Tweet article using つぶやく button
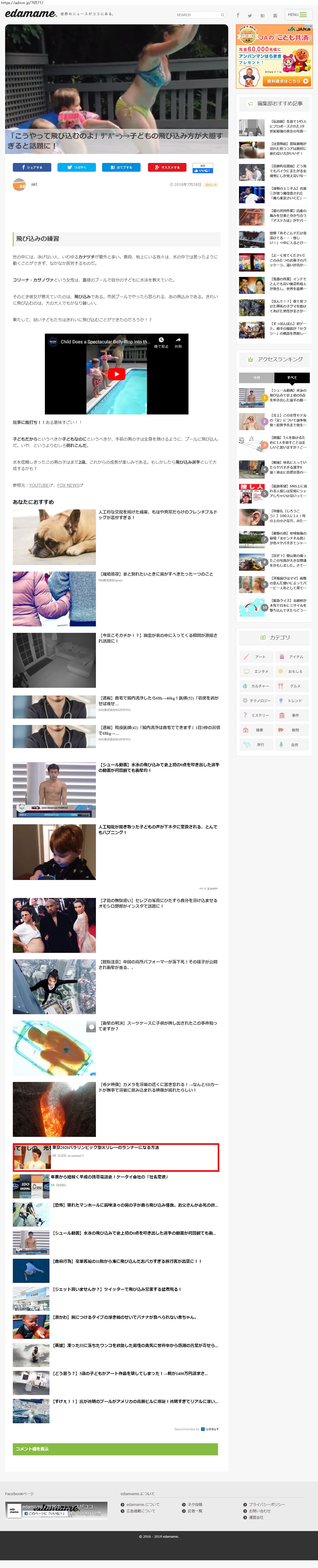Image resolution: width=318 pixels, height=1568 pixels. point(77,167)
